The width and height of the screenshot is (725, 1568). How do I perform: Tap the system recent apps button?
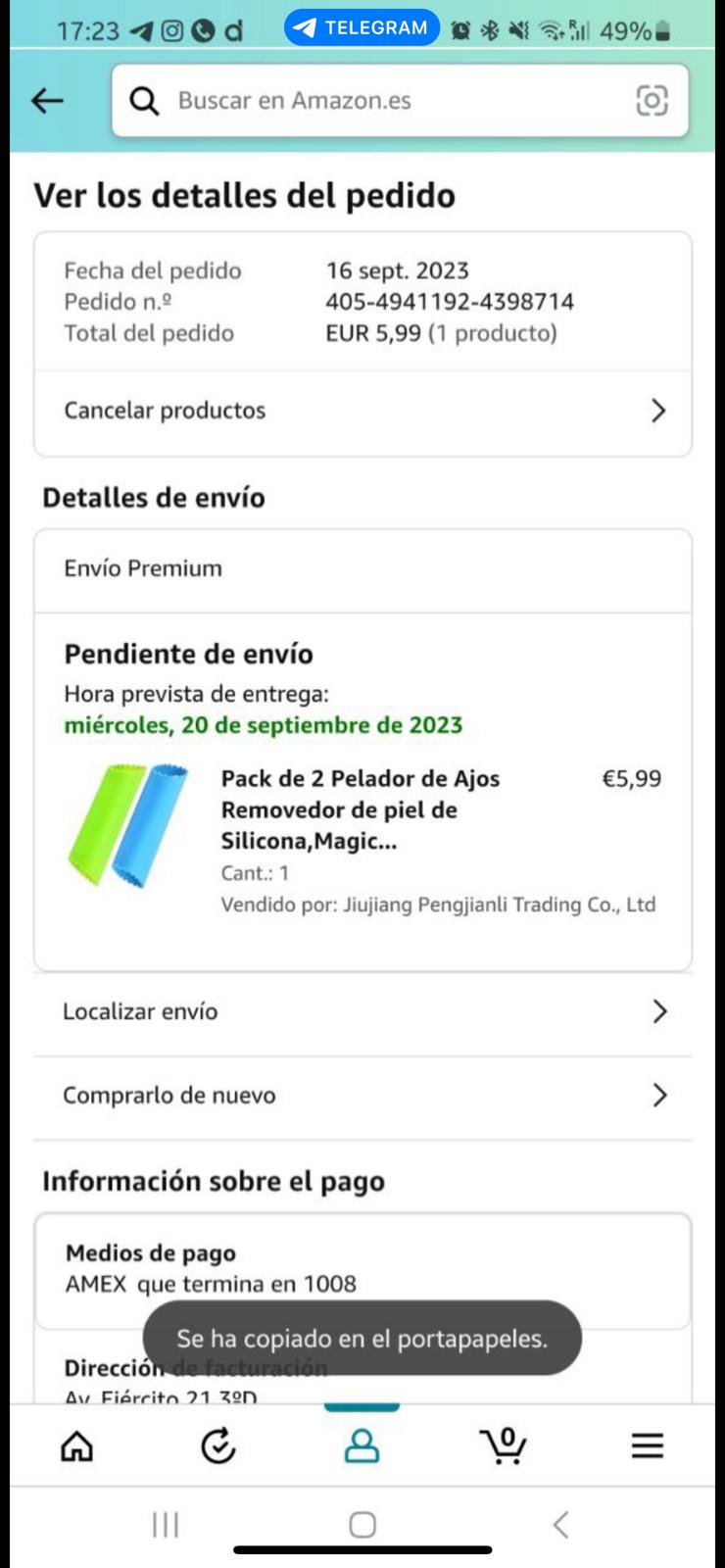[166, 1524]
